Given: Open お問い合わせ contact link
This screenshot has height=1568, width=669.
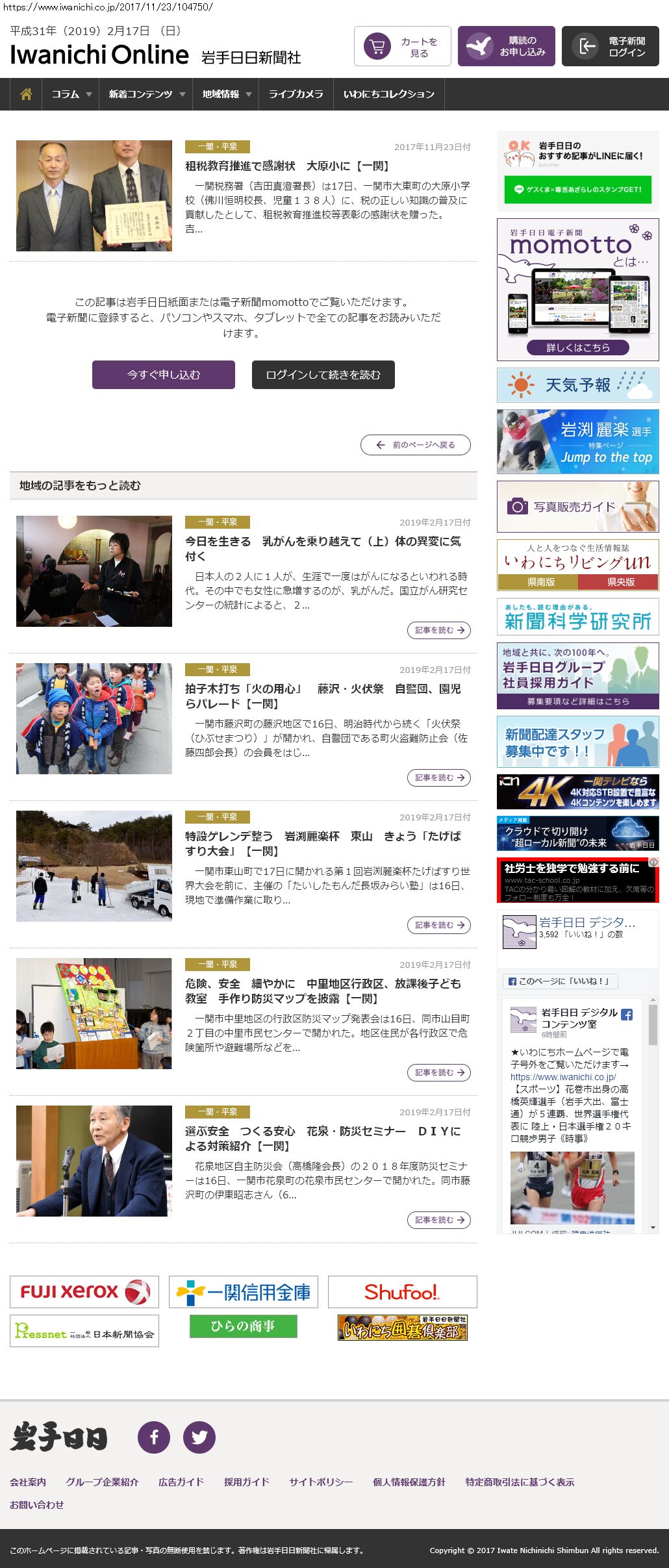Looking at the screenshot, I should click(x=36, y=1505).
